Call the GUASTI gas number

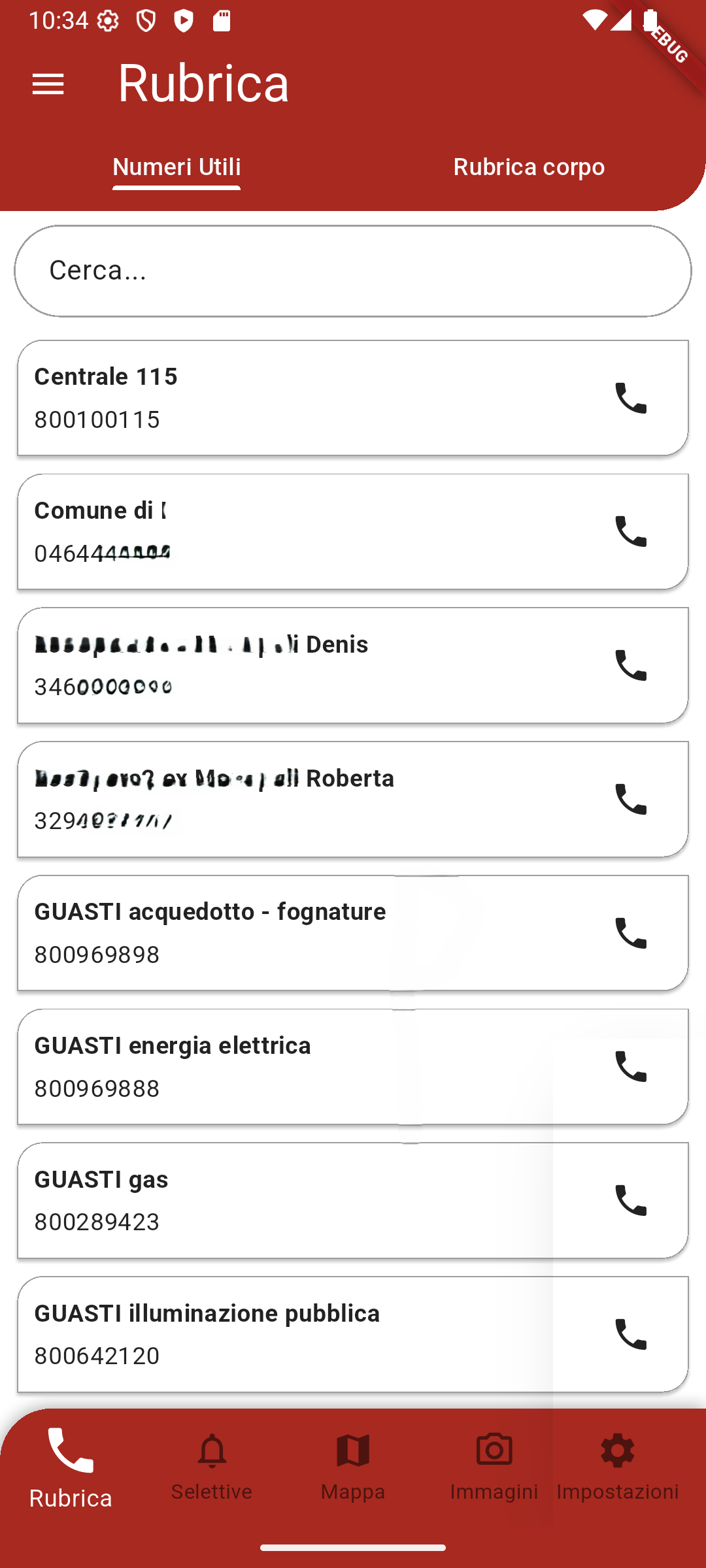tap(631, 1200)
